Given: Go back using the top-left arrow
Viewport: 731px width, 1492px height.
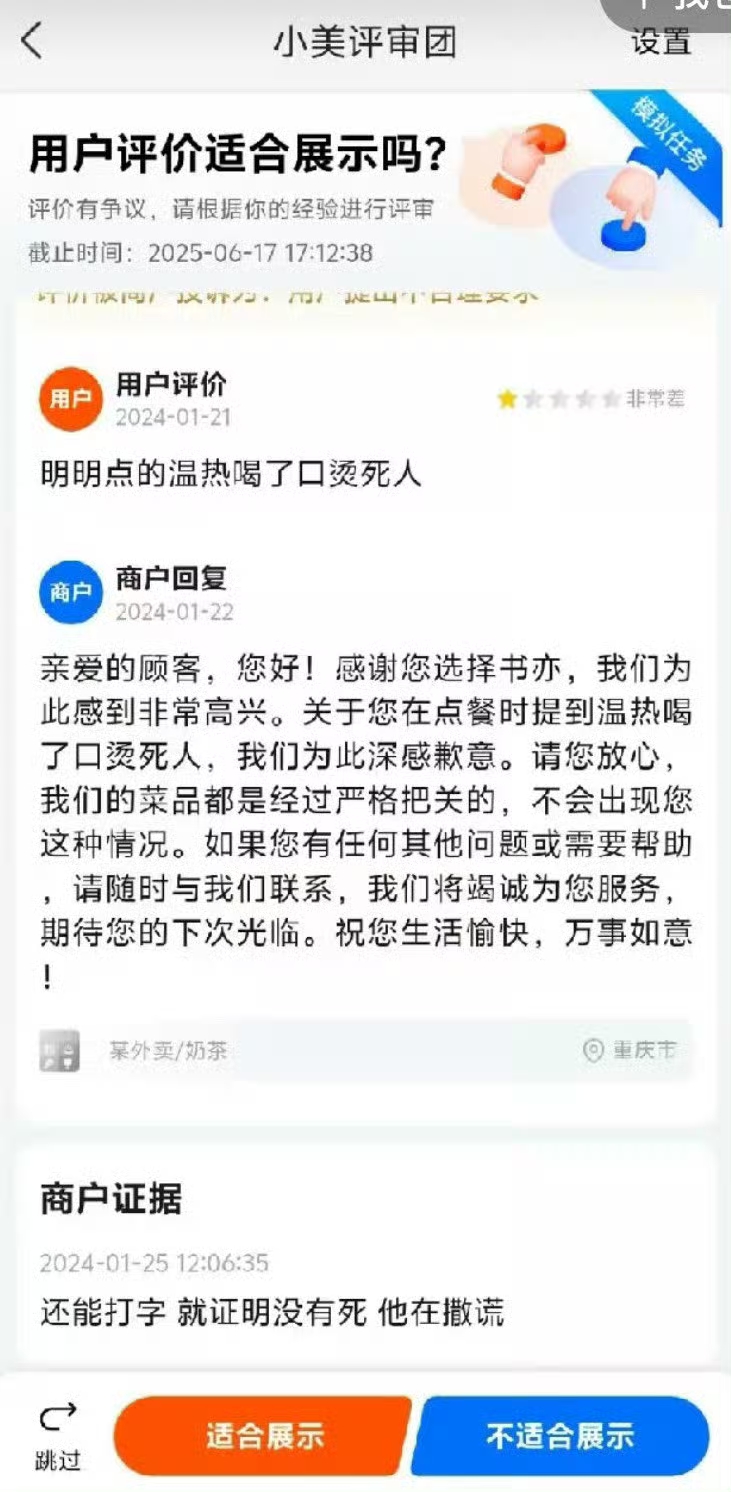Looking at the screenshot, I should (32, 42).
